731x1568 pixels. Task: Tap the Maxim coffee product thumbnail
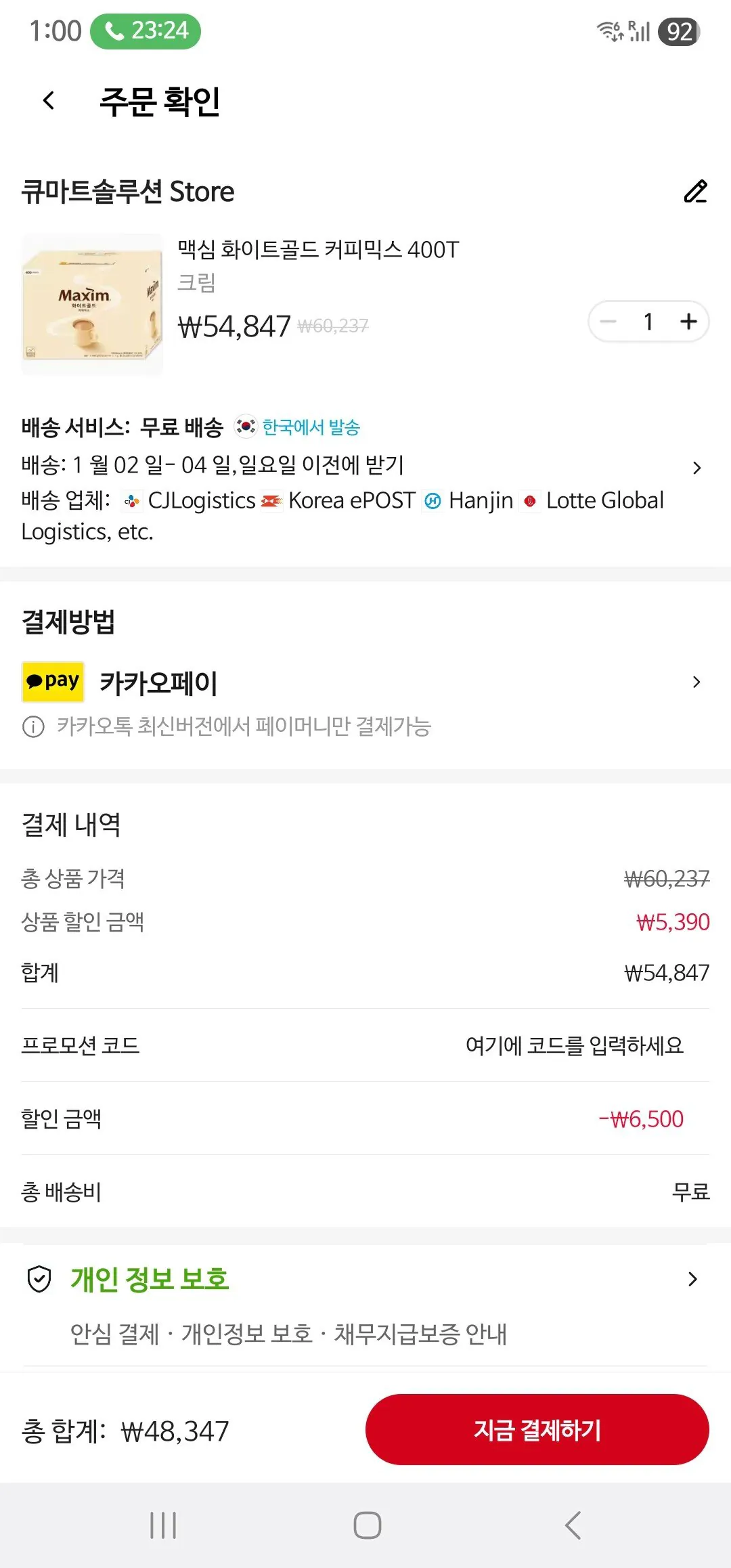(x=91, y=303)
